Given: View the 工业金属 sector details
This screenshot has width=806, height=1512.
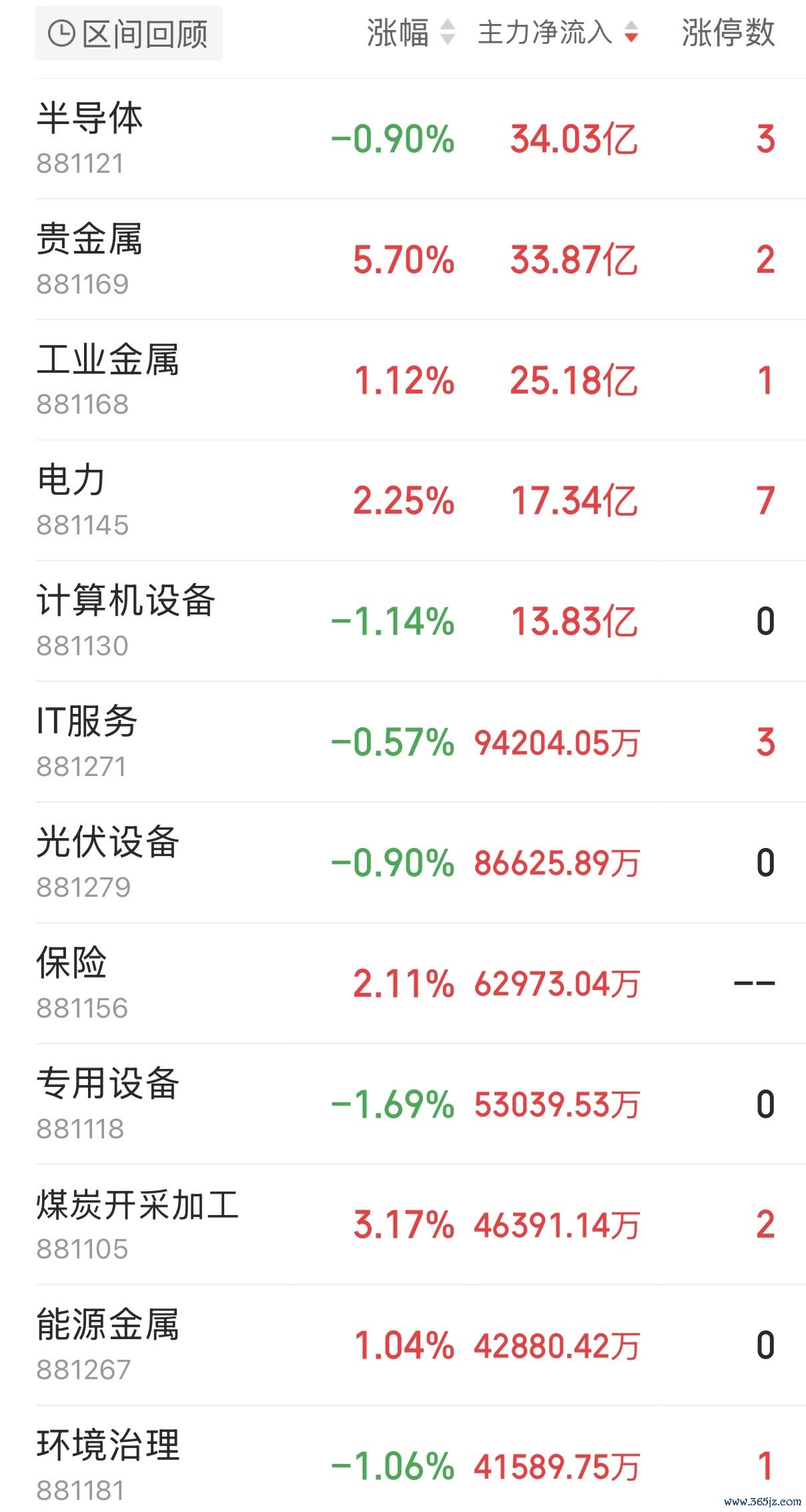Looking at the screenshot, I should pos(420,380).
